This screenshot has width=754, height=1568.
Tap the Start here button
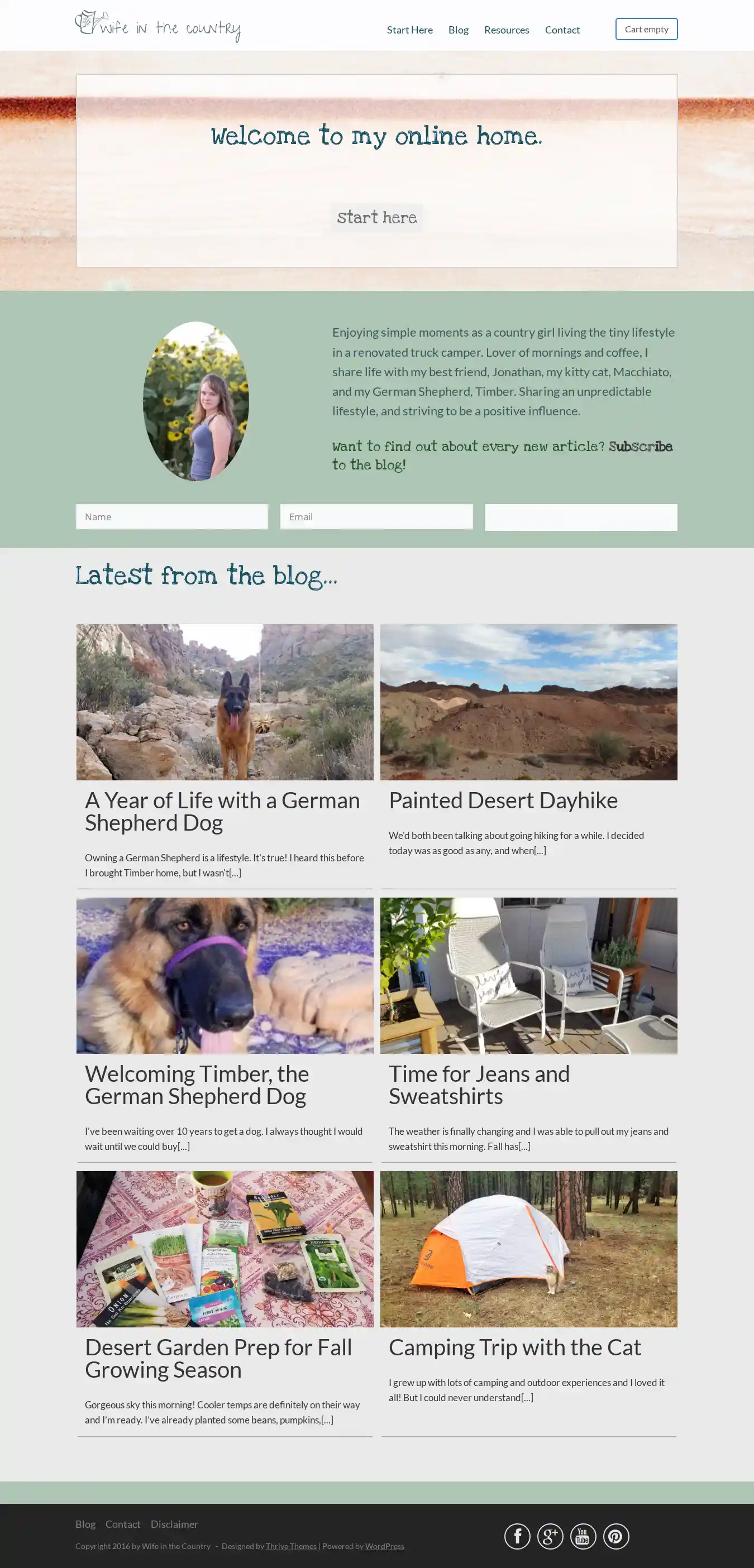click(x=376, y=217)
